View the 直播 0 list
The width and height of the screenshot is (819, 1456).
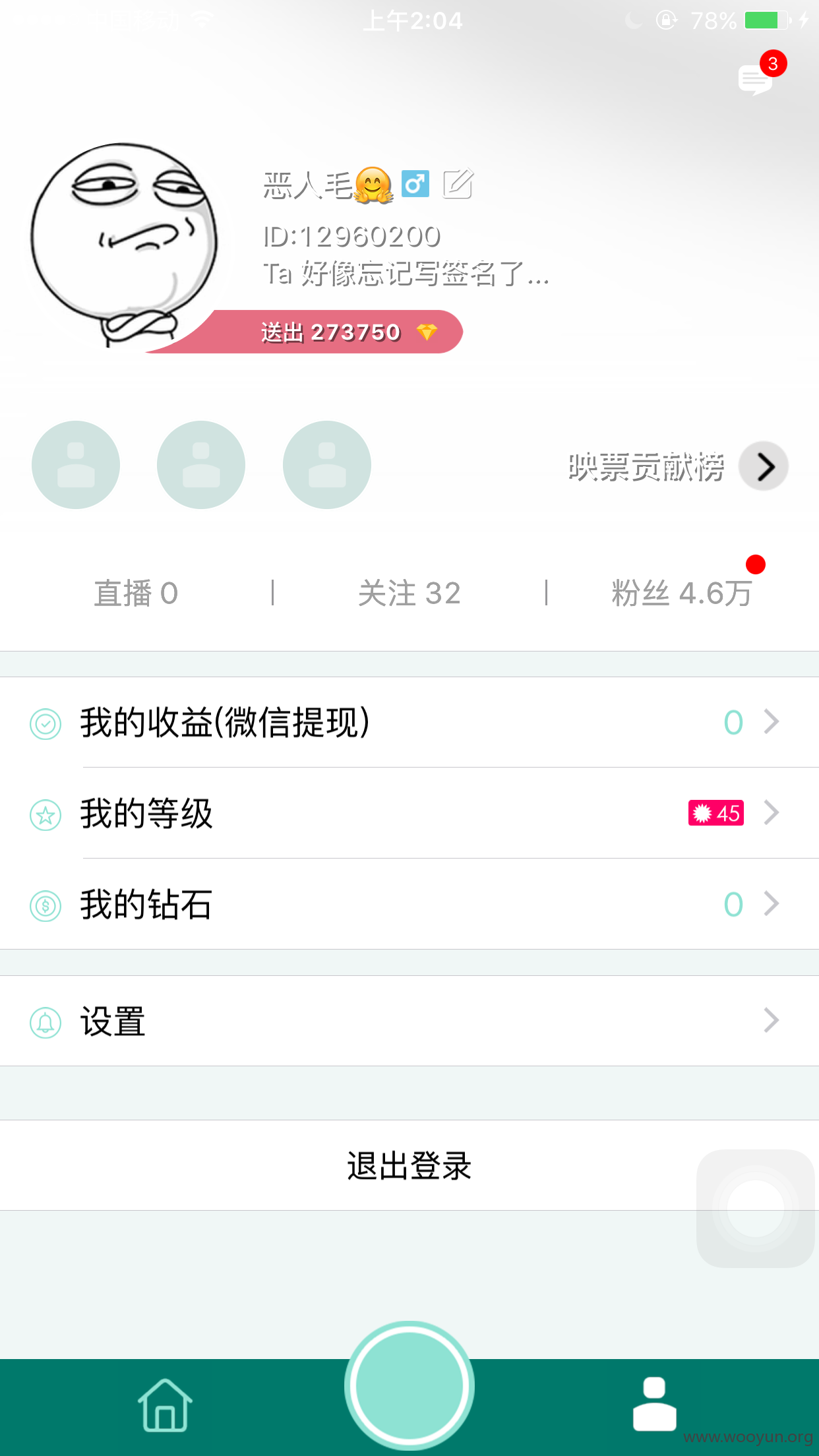click(x=136, y=593)
